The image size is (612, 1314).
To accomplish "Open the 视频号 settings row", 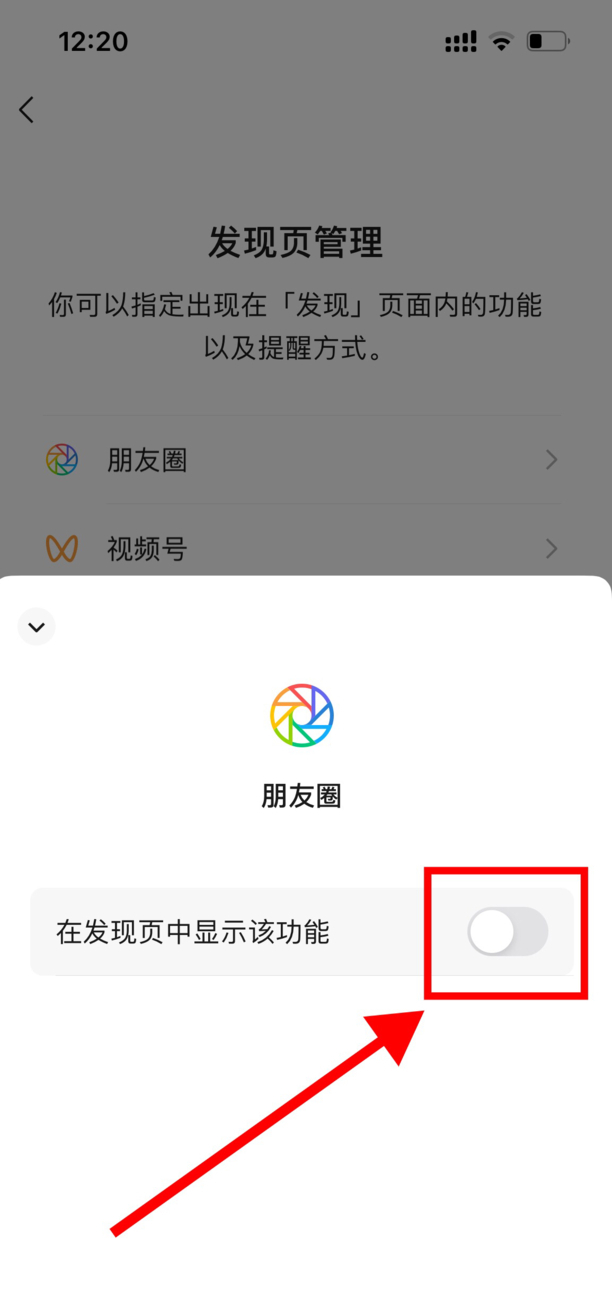I will (300, 548).
